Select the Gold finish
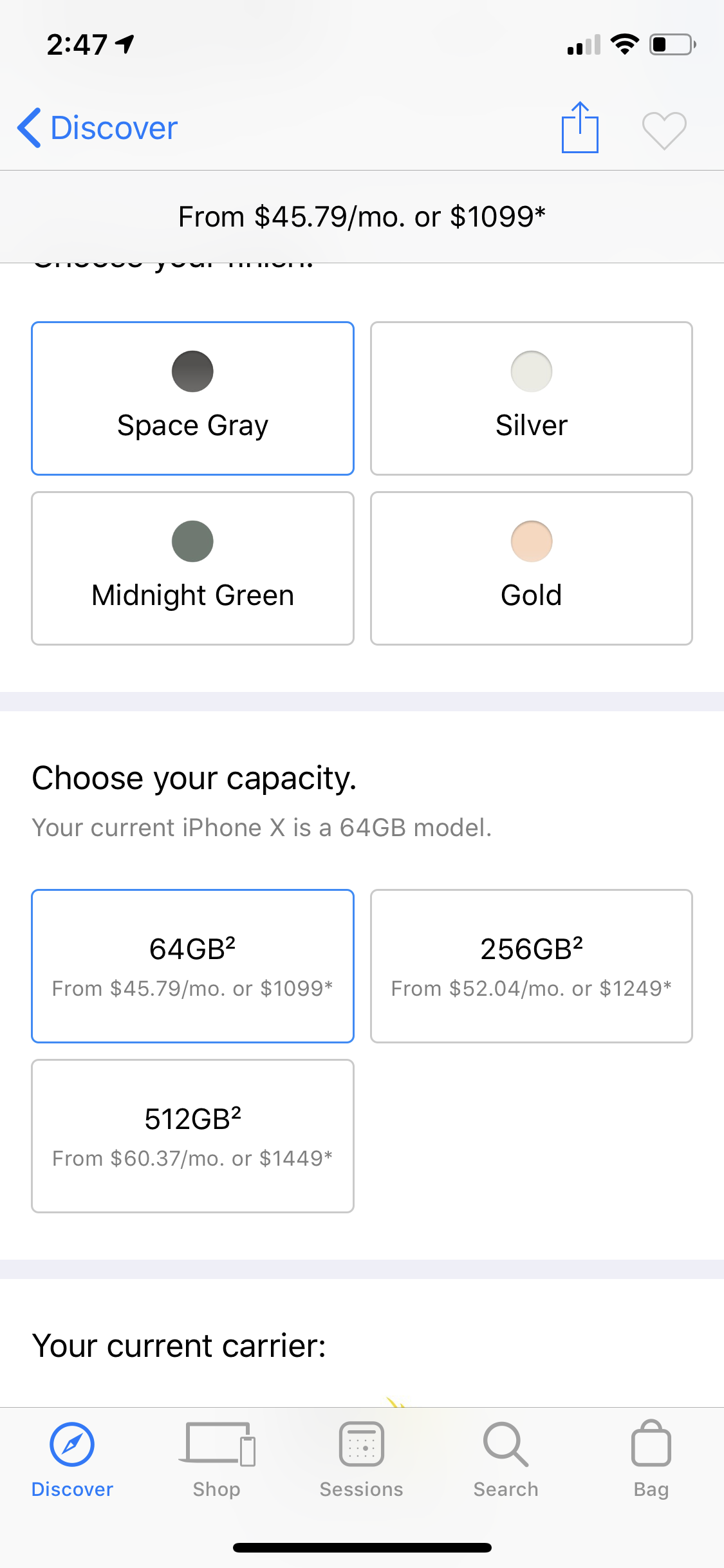 click(532, 568)
